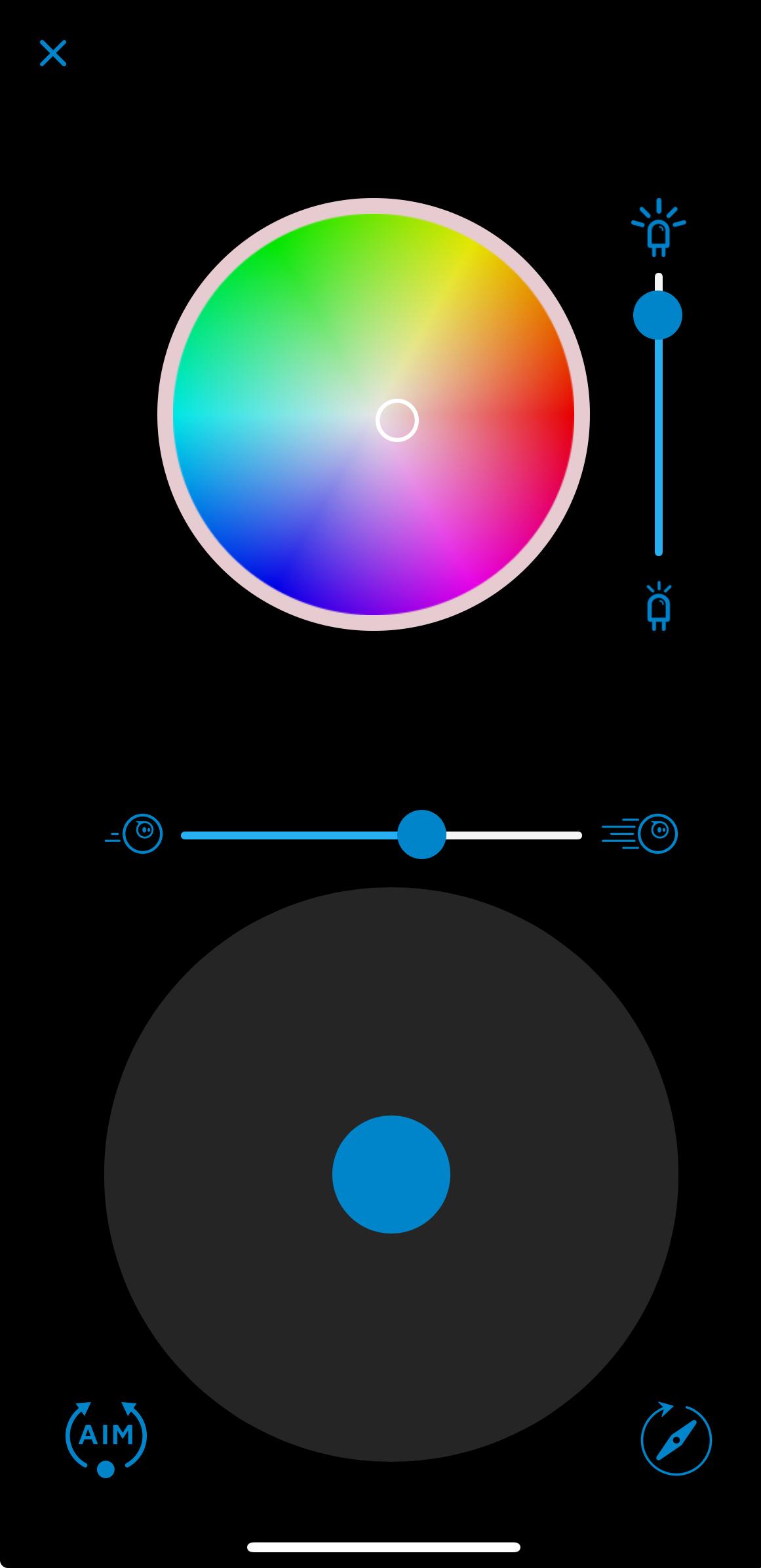Screen dimensions: 761x1568
Task: Tap the speed slider handle
Action: (422, 834)
